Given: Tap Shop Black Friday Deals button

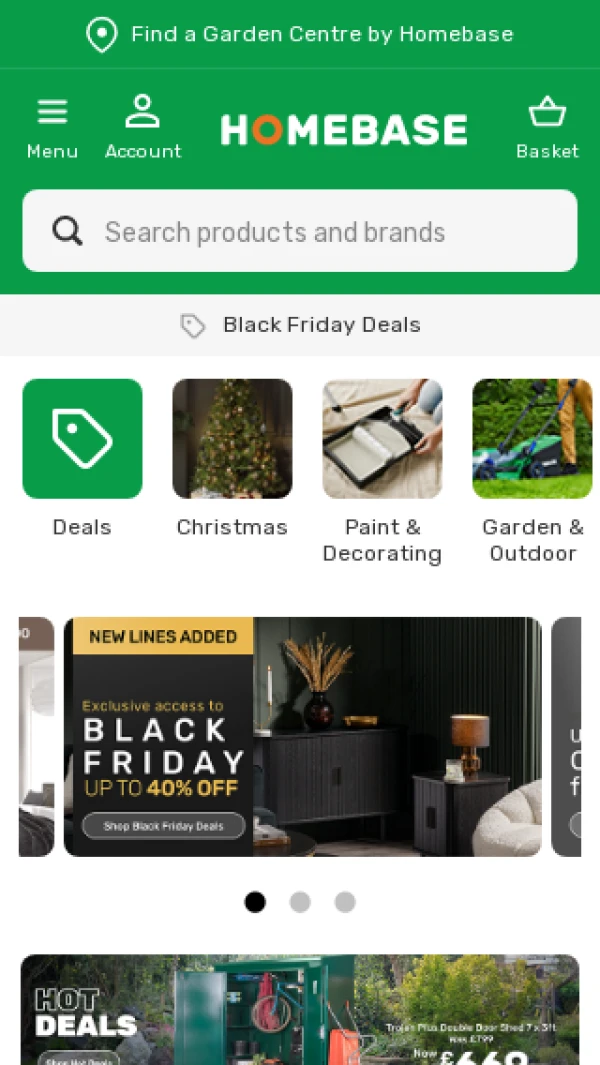Looking at the screenshot, I should click(163, 826).
